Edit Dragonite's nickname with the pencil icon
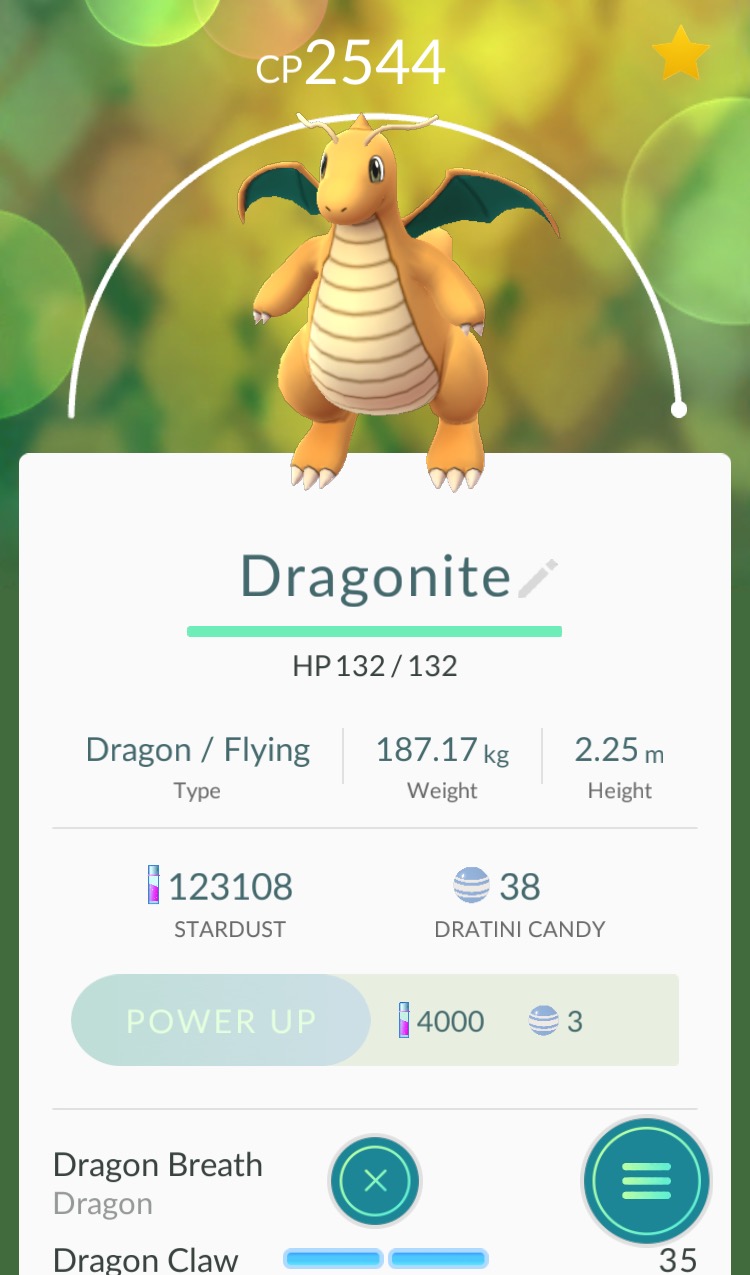This screenshot has height=1275, width=750. (x=538, y=579)
